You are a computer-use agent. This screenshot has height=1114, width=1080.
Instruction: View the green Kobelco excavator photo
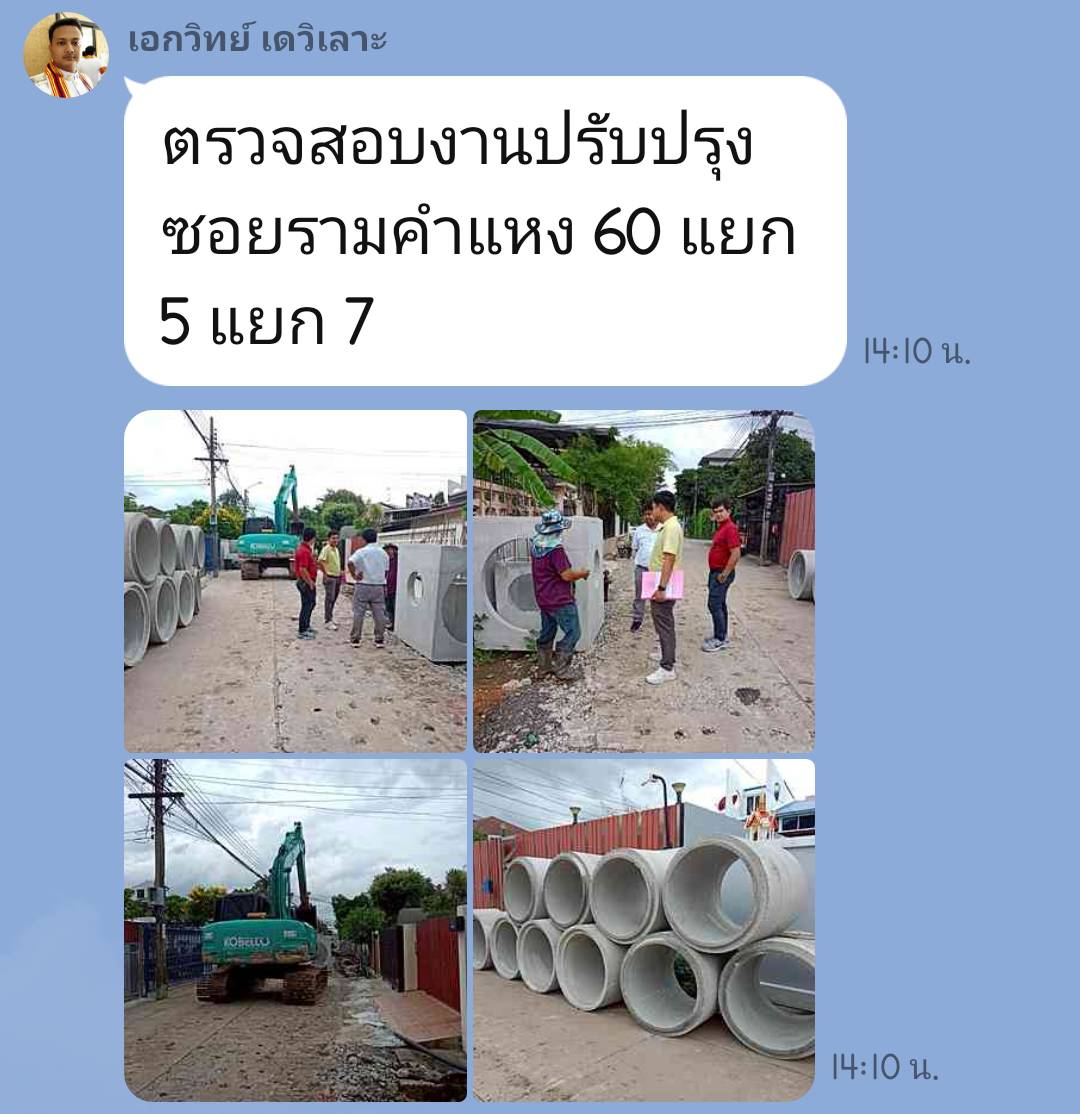[295, 930]
